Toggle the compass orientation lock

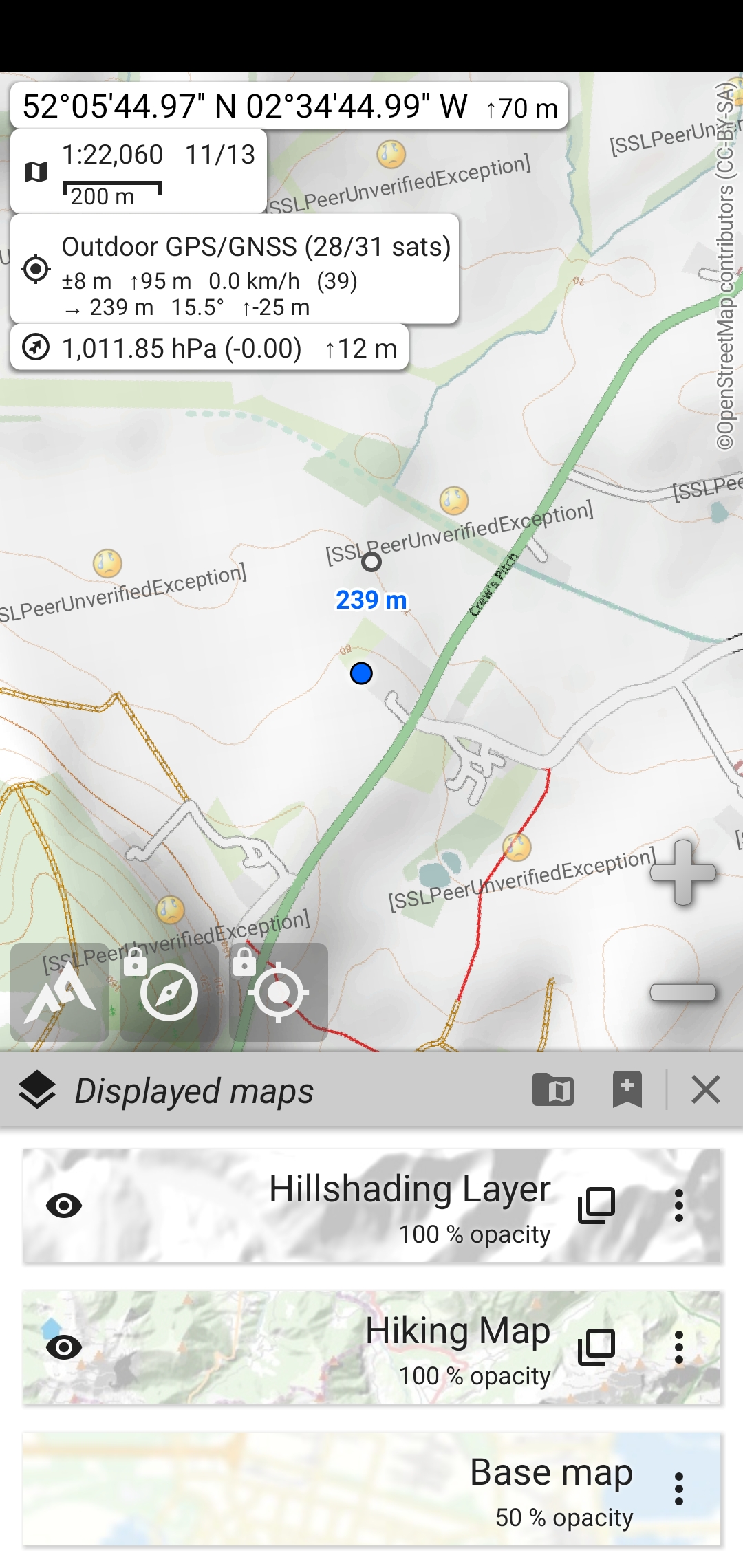coord(169,992)
